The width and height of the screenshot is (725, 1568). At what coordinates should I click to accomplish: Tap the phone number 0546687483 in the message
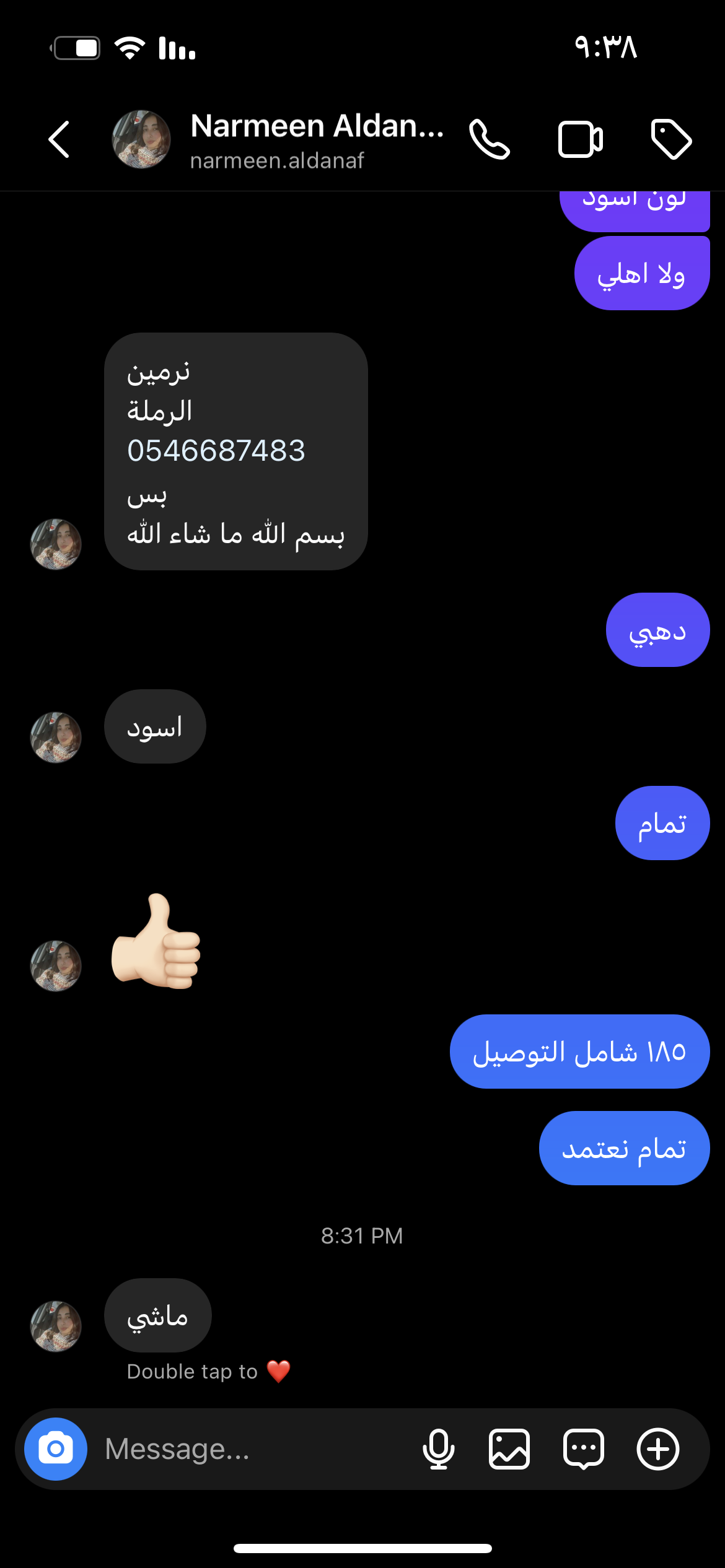click(x=216, y=450)
